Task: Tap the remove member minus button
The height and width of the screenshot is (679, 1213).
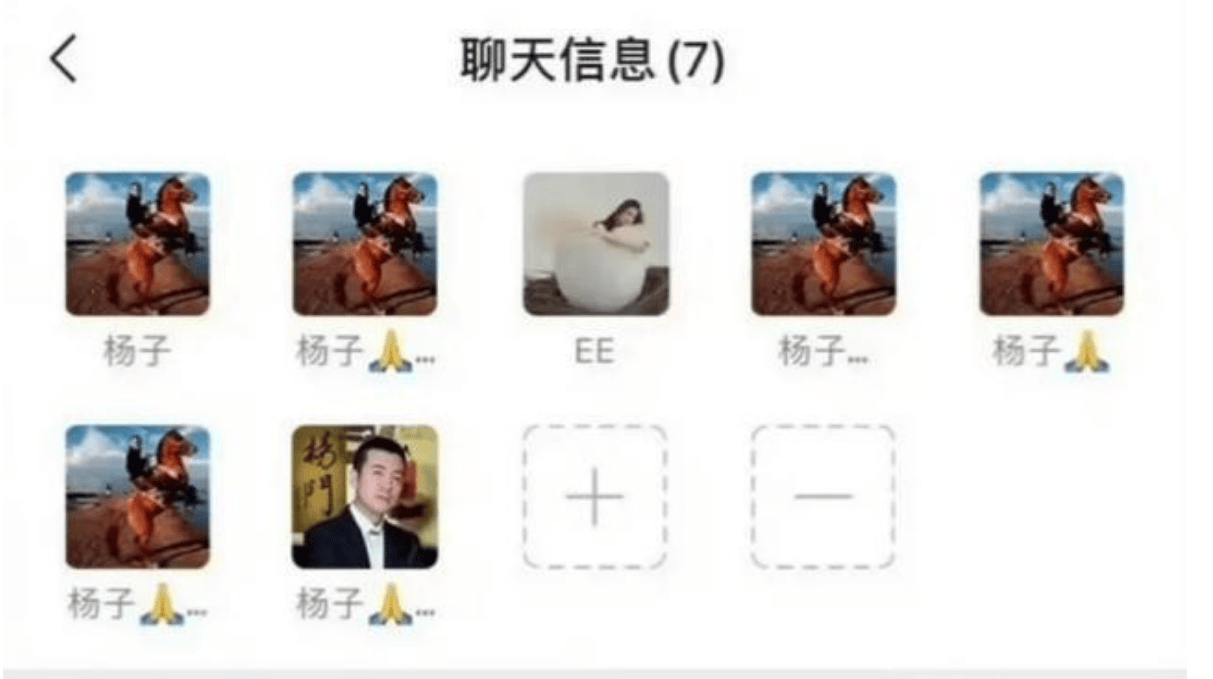Action: pos(823,496)
